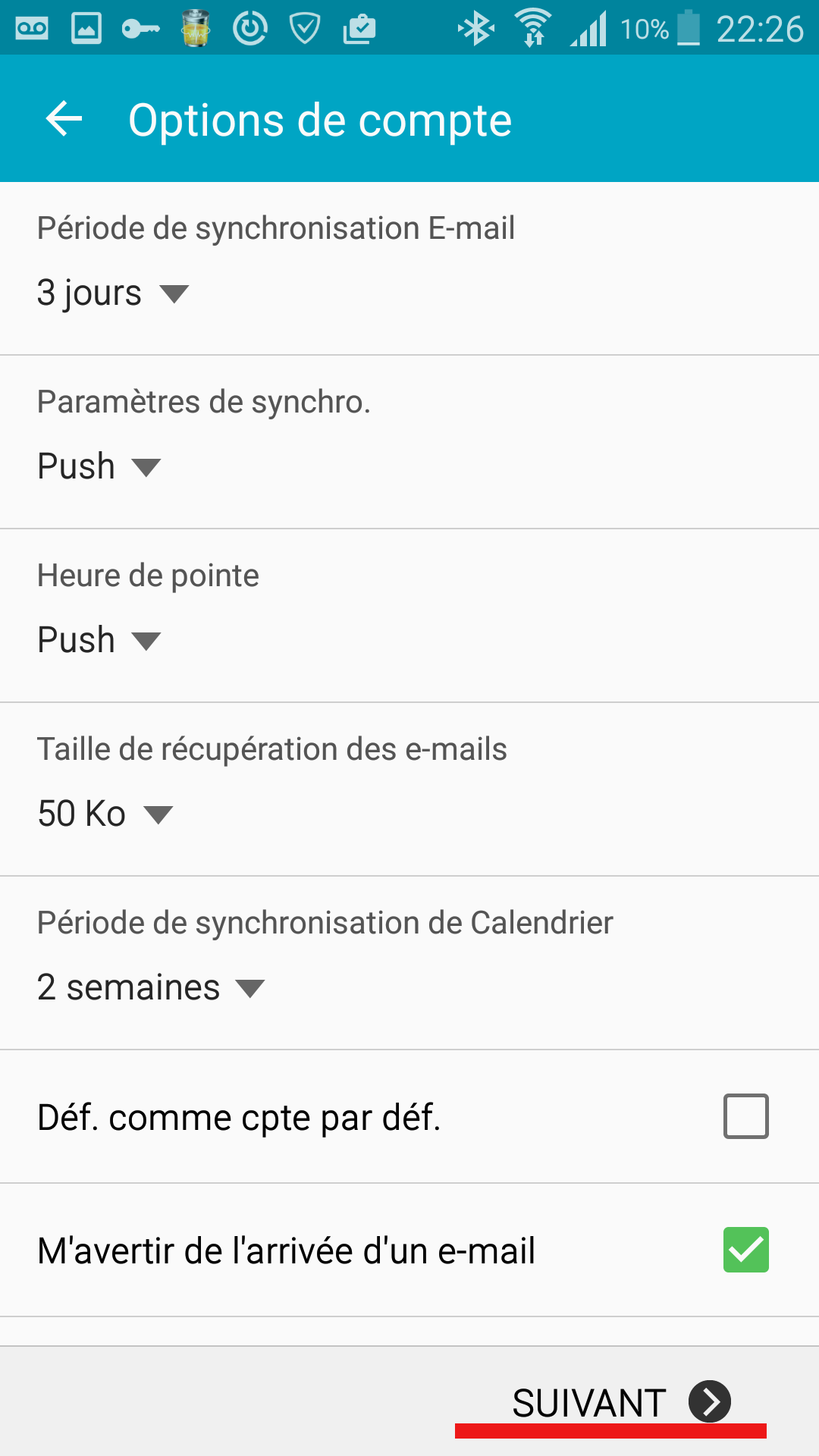The height and width of the screenshot is (1456, 819).
Task: Uncheck 'M'avertir de l'arrivée d'un e-mail'
Action: tap(746, 1250)
